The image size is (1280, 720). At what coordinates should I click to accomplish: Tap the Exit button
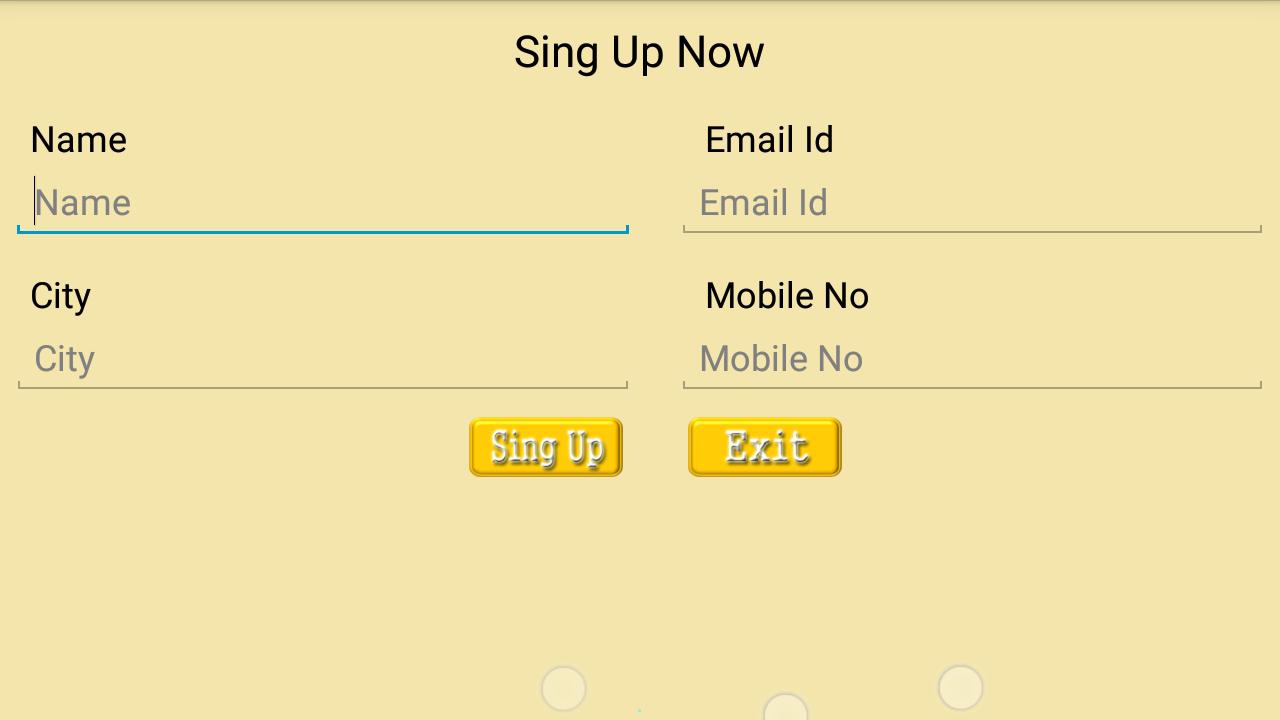pos(765,447)
